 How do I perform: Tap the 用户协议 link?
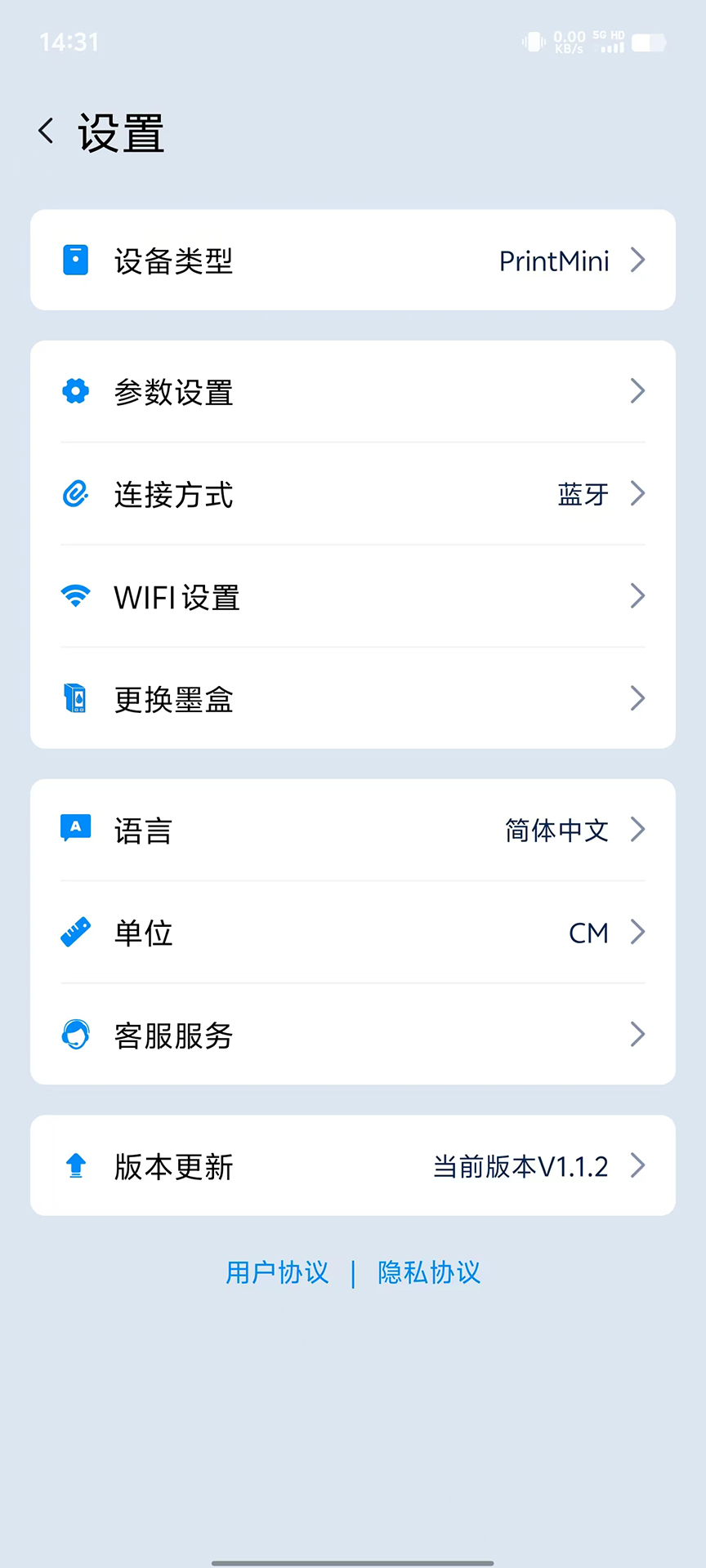[x=276, y=1272]
